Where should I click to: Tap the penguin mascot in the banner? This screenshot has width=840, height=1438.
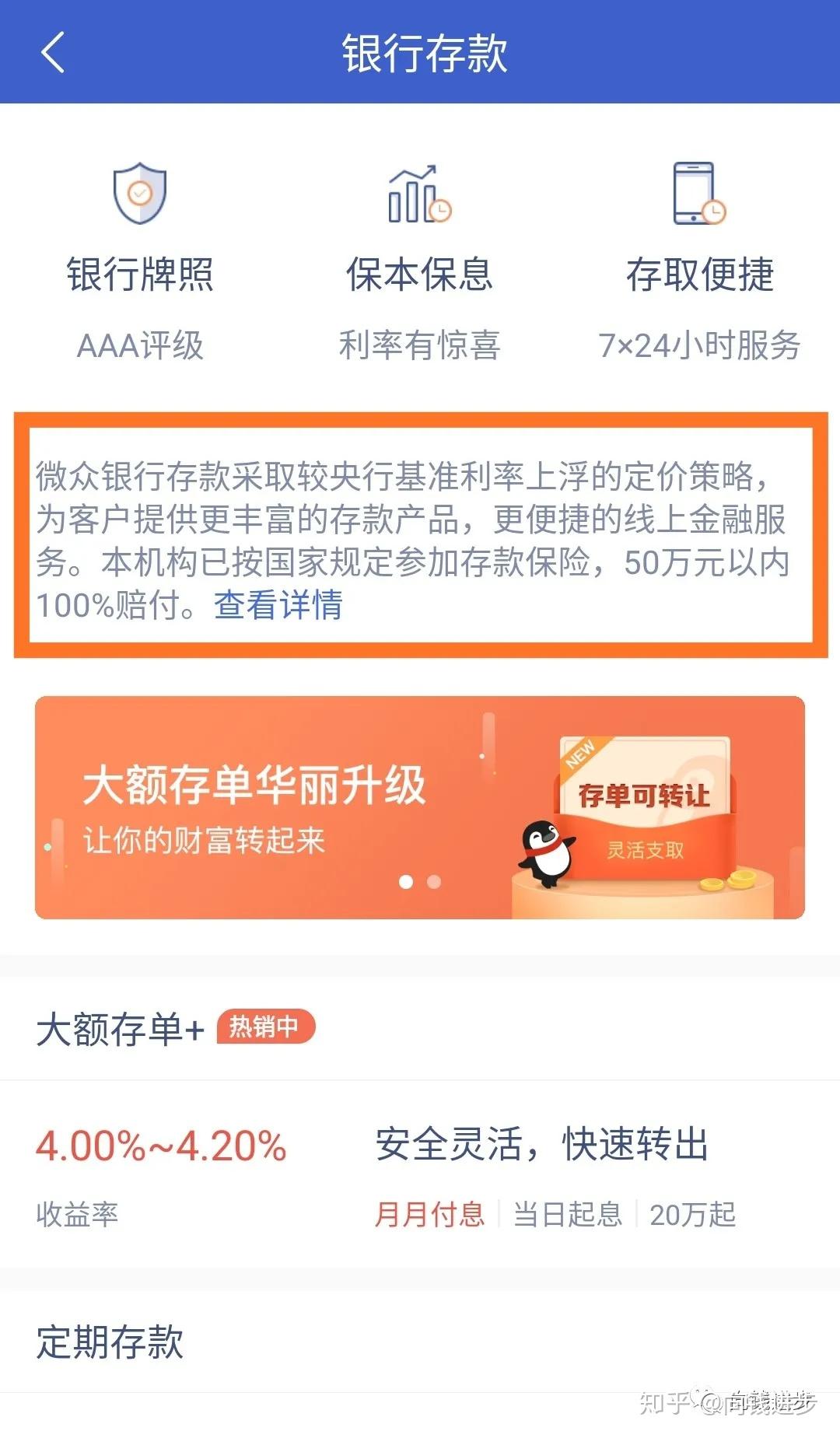pyautogui.click(x=544, y=852)
